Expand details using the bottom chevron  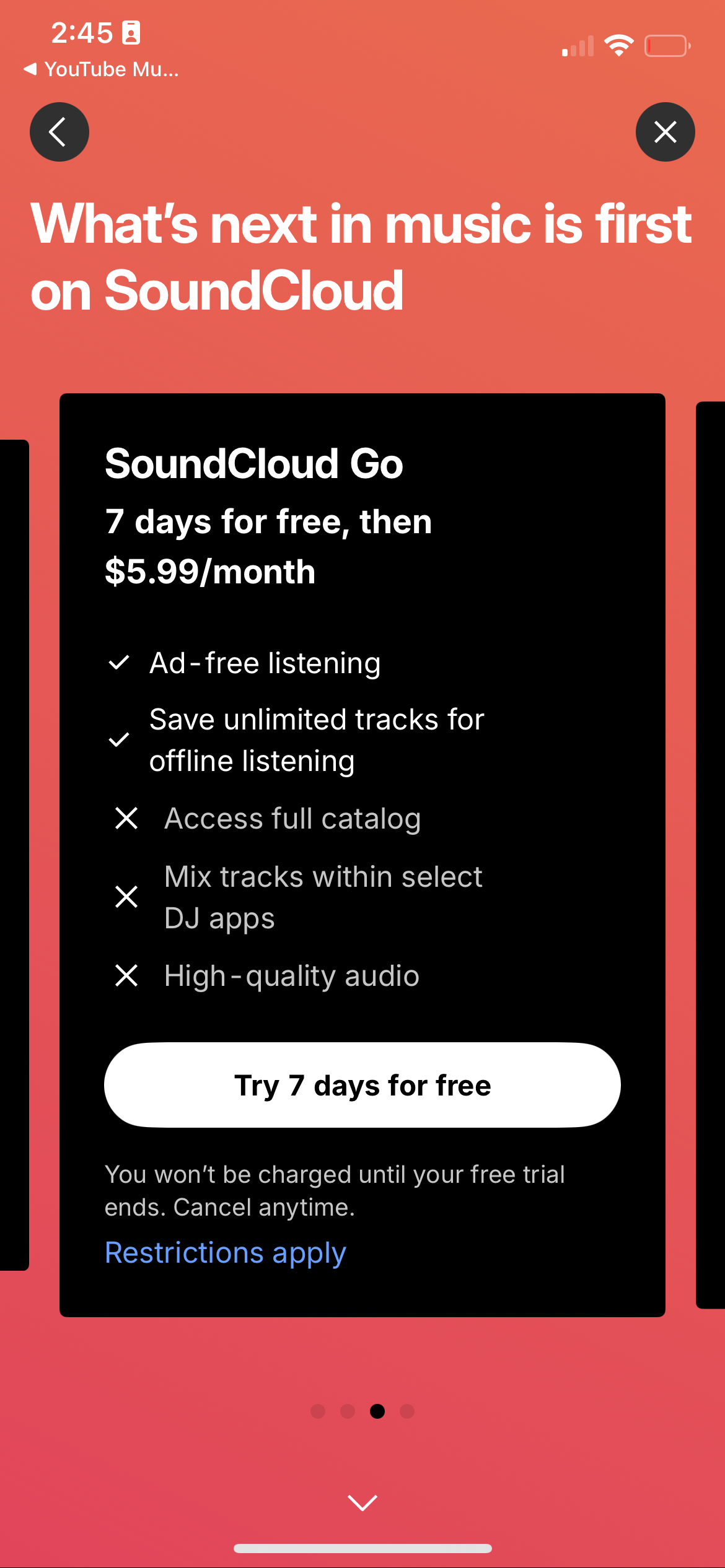pos(362,1503)
